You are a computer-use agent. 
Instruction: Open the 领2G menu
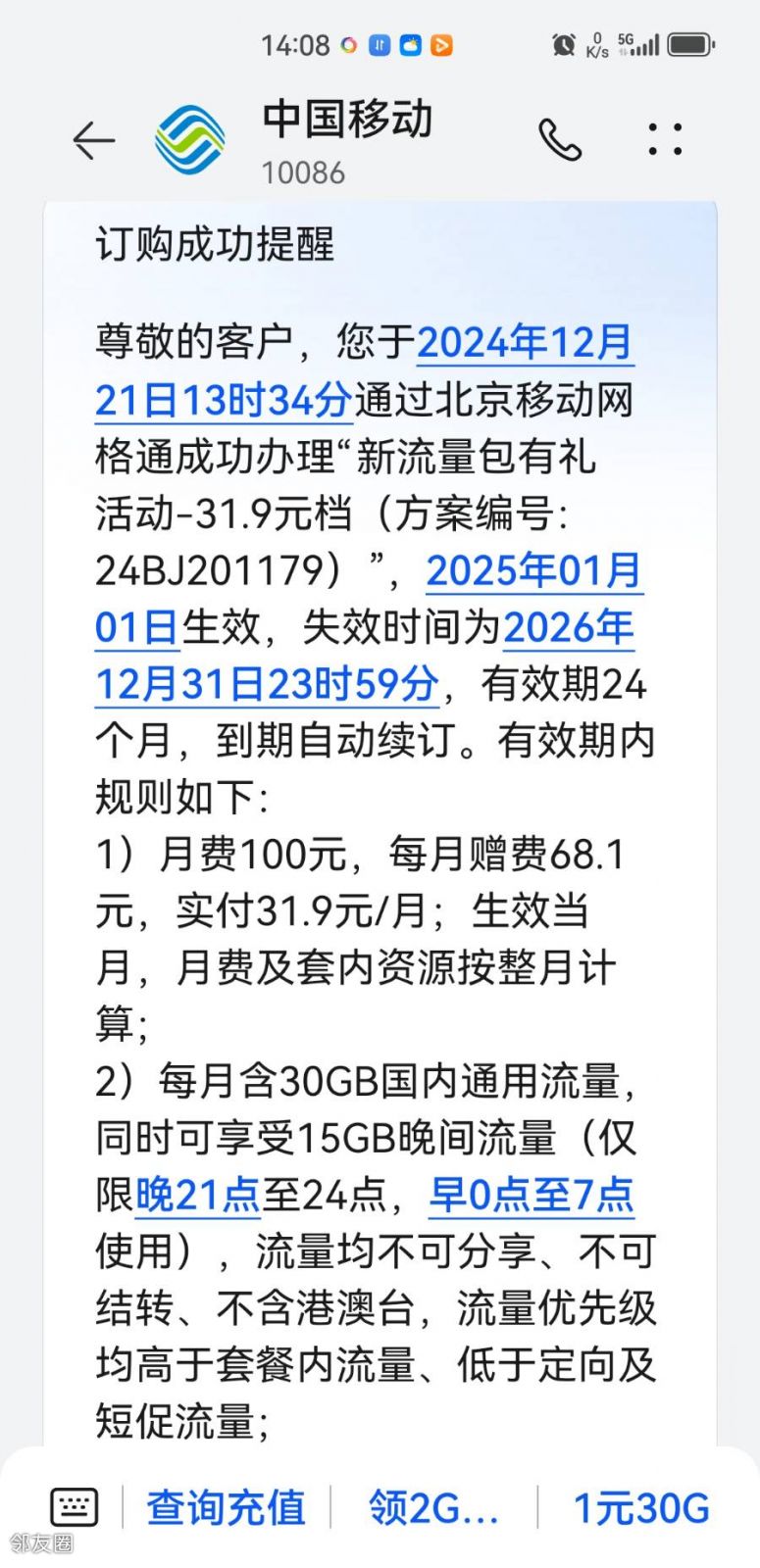click(x=433, y=1507)
